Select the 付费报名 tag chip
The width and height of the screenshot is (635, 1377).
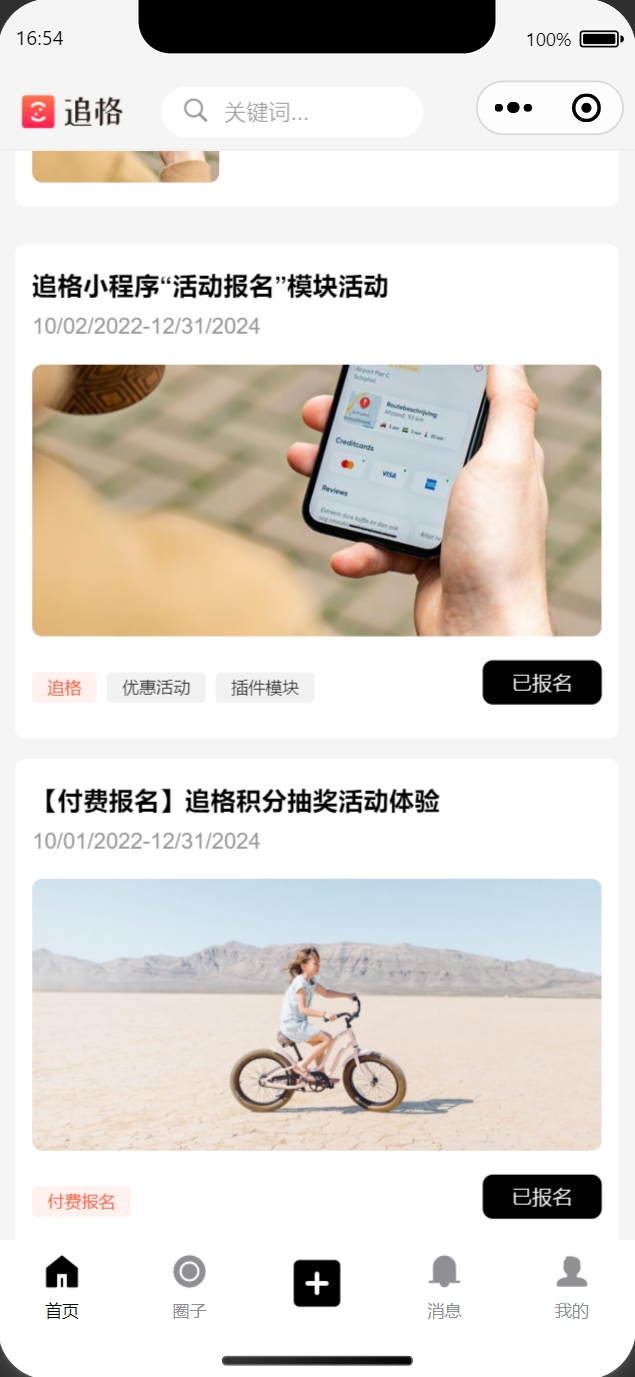tap(81, 1202)
